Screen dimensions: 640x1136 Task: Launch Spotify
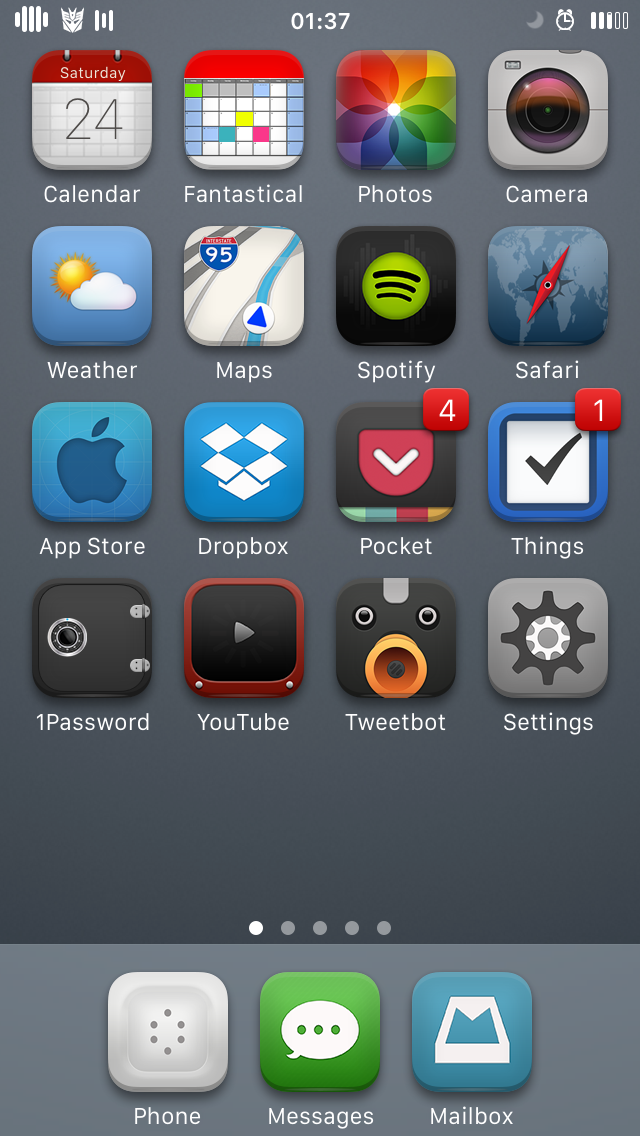396,285
